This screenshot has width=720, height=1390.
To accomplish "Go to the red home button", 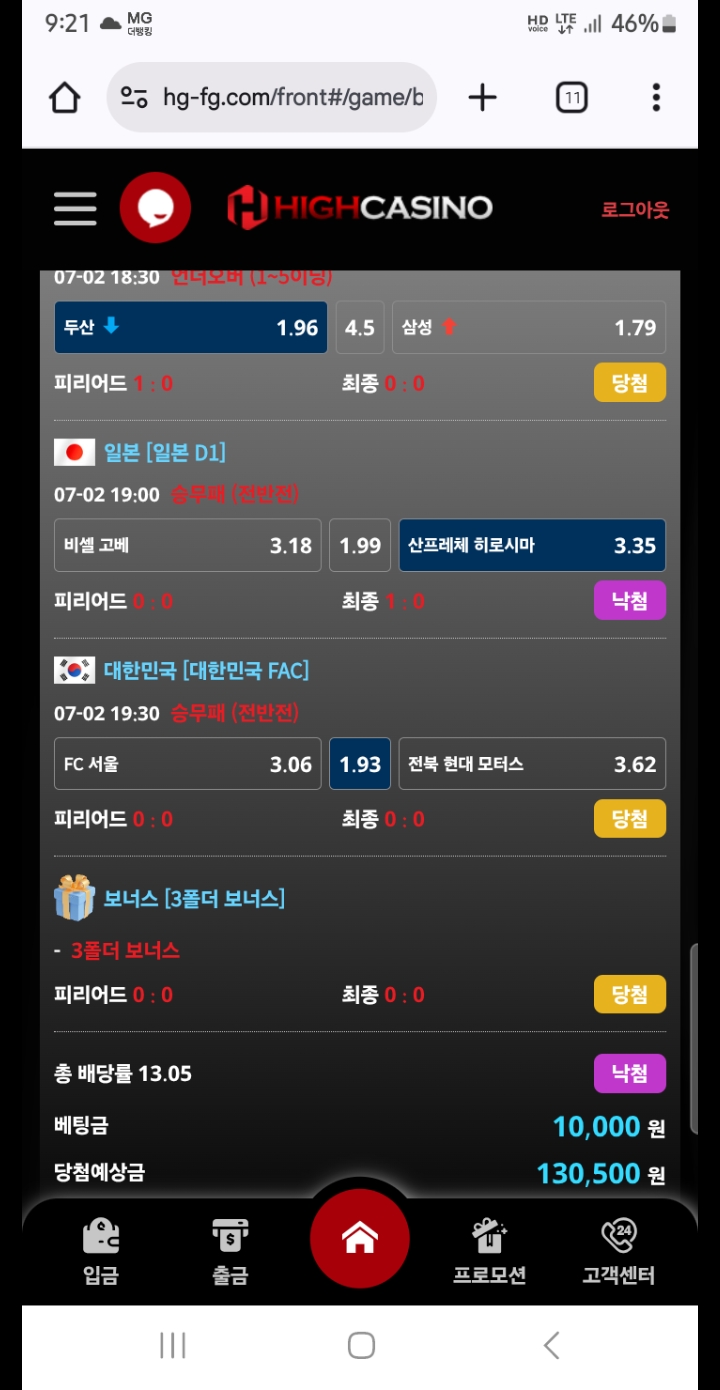I will coord(360,1240).
